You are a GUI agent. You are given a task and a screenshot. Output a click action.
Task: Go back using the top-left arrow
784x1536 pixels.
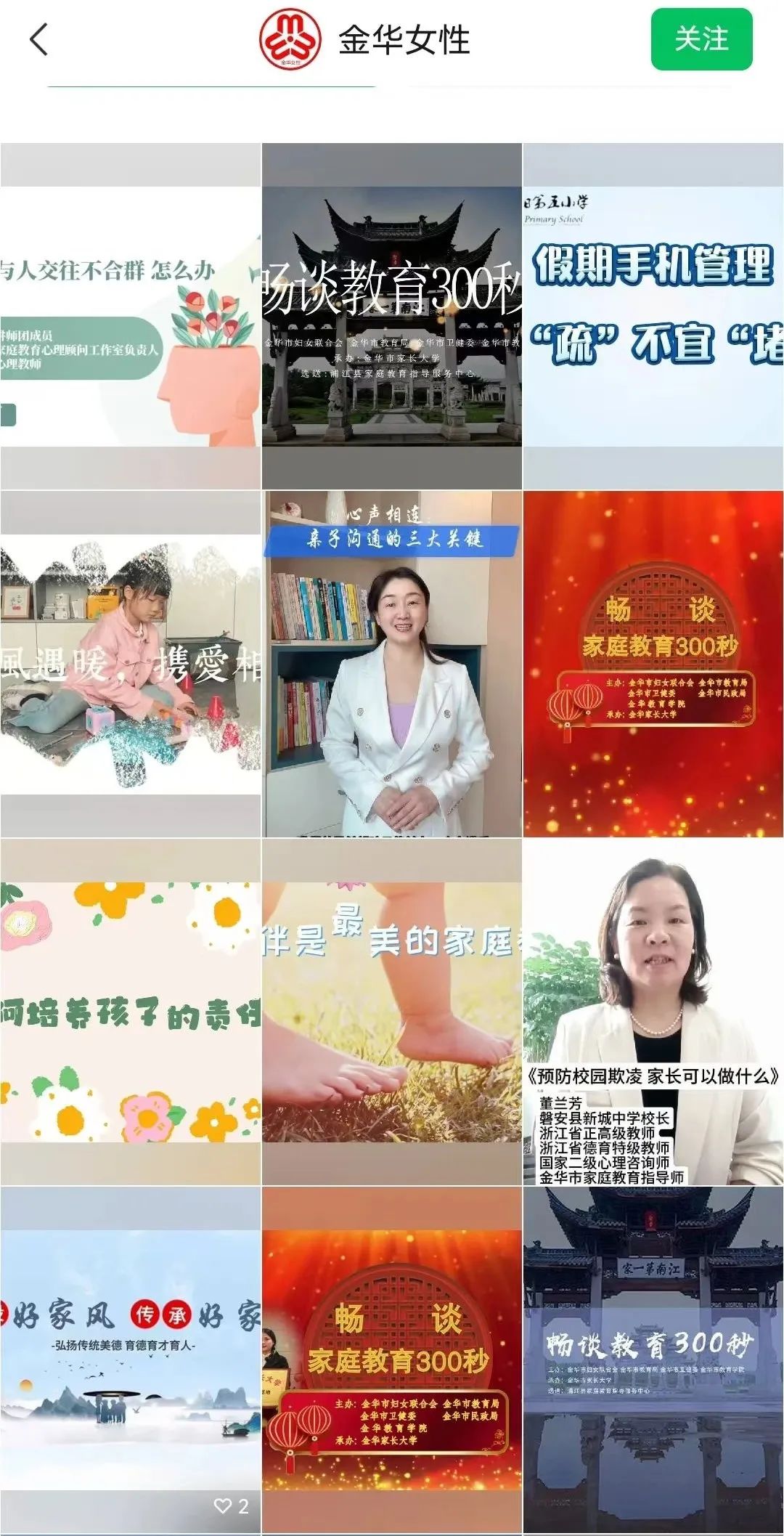pyautogui.click(x=39, y=39)
